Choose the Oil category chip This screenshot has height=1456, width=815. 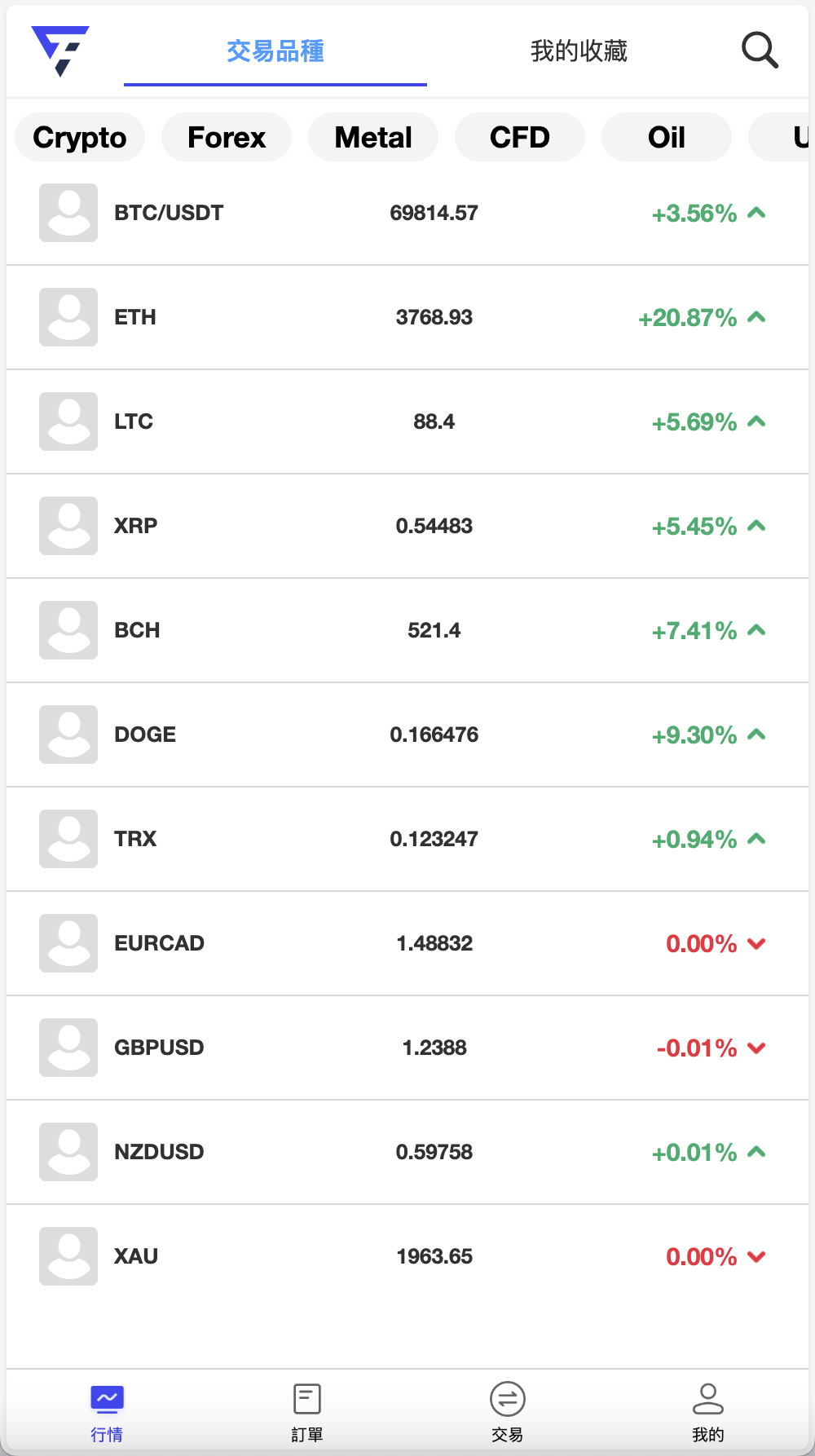[x=667, y=138]
